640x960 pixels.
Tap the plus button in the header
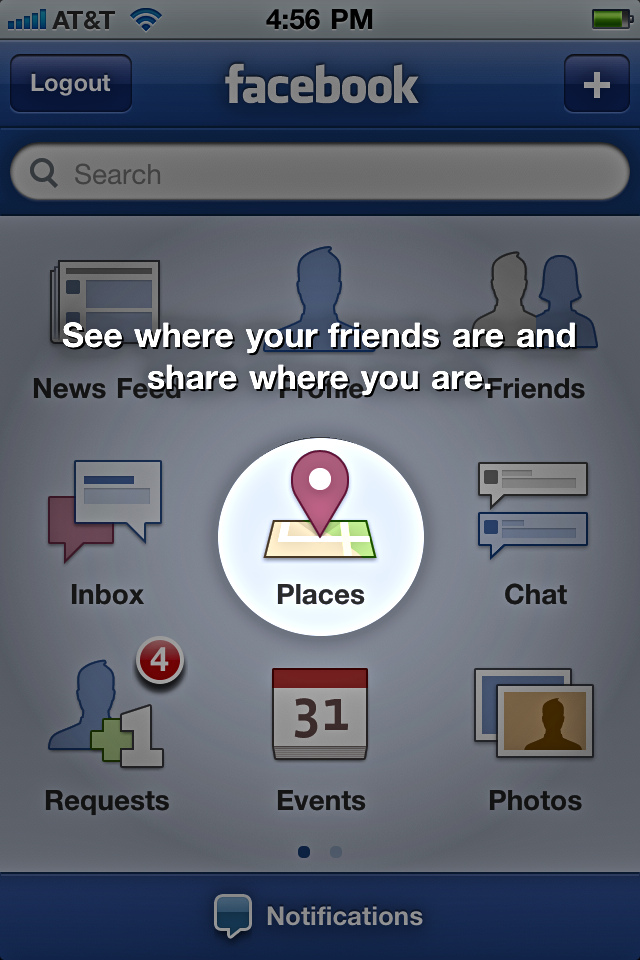[x=596, y=84]
